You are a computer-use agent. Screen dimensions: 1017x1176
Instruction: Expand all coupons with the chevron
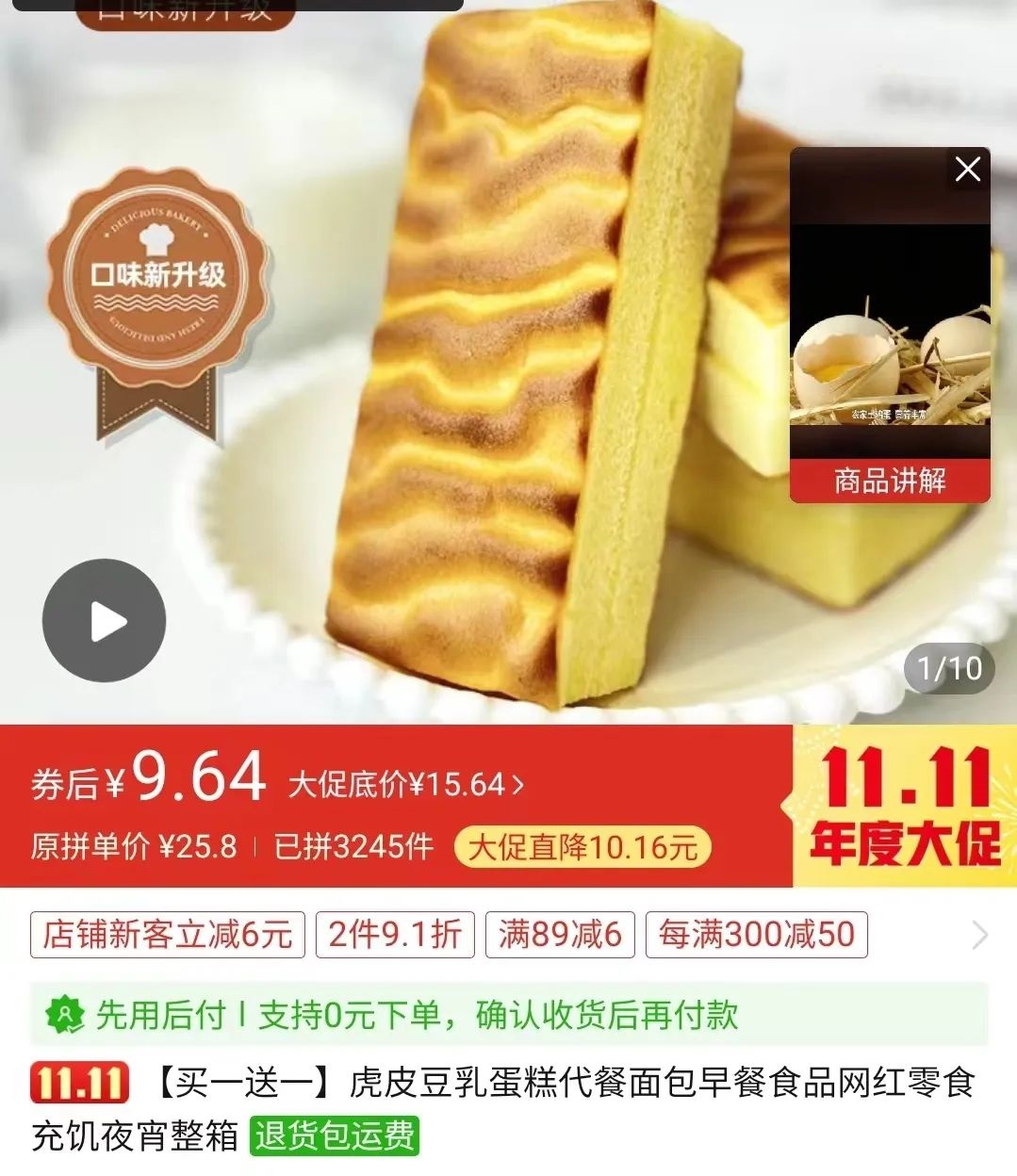(x=980, y=935)
